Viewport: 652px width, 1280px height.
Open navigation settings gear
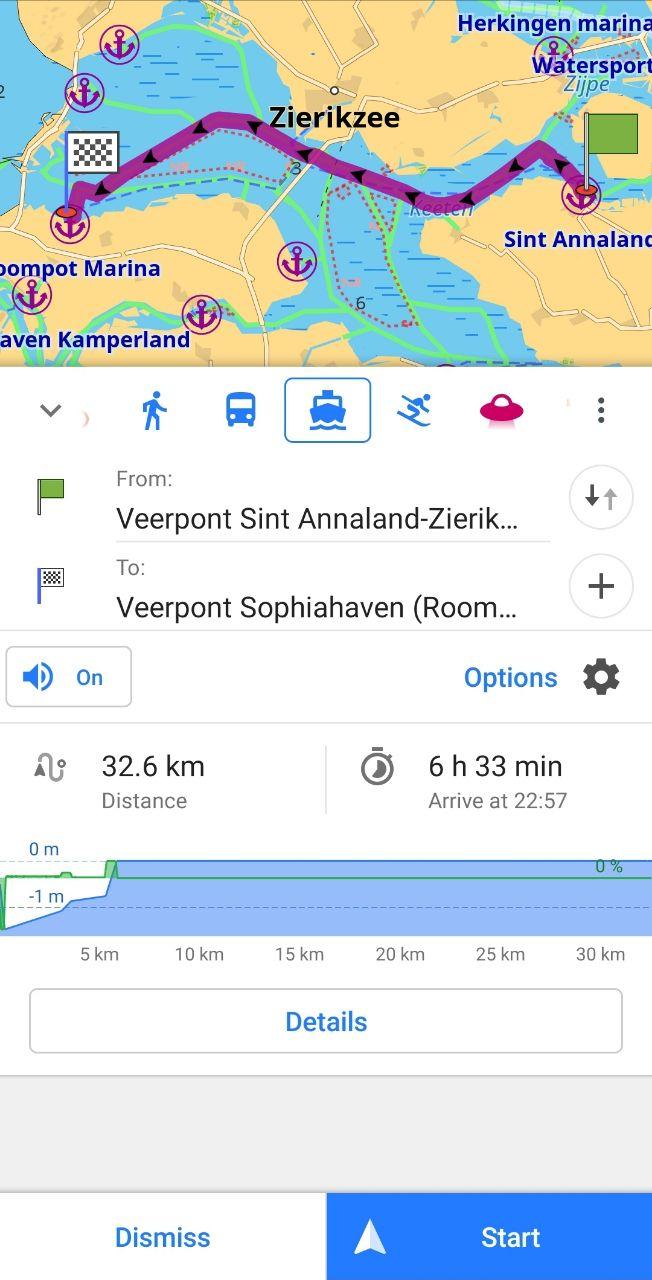pos(600,677)
